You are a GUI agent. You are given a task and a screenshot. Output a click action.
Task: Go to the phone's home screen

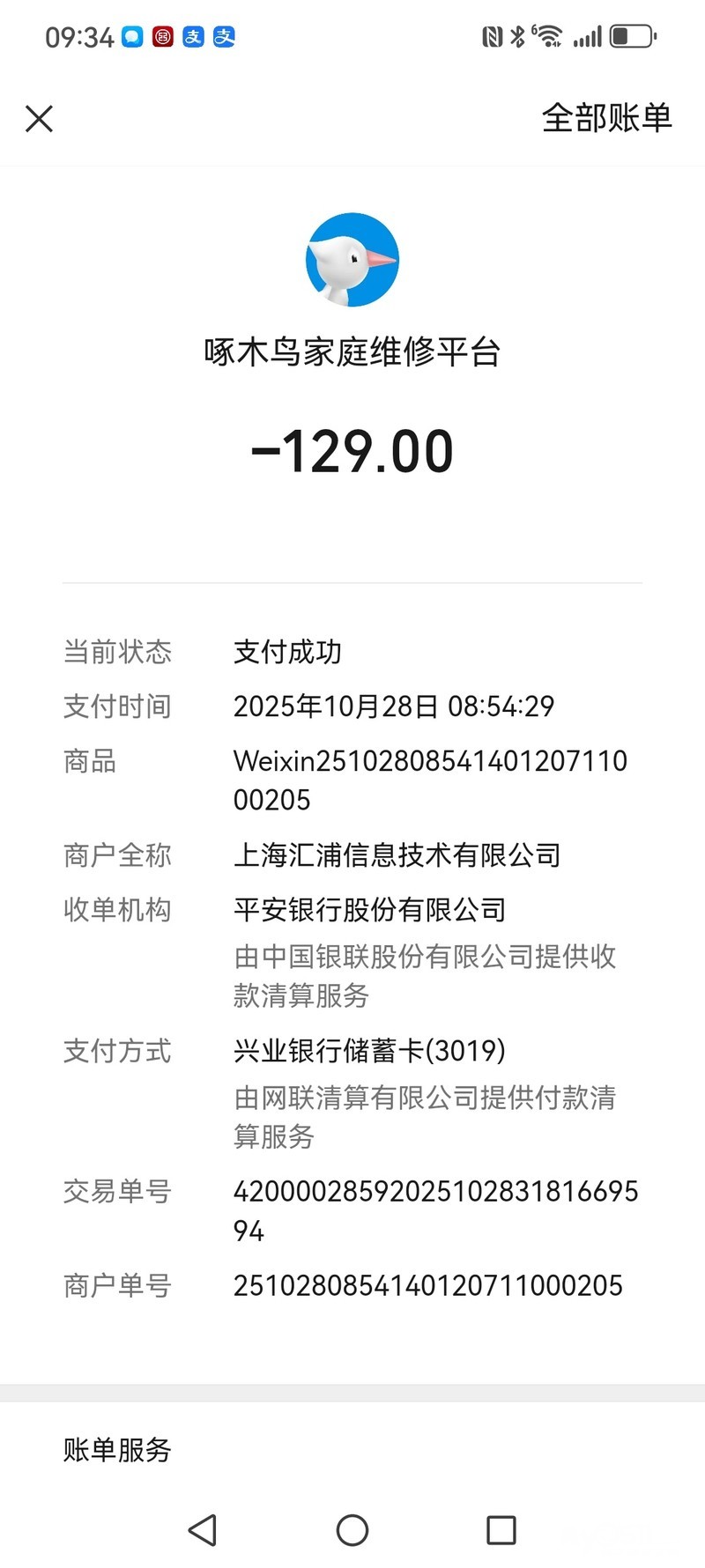[352, 1530]
